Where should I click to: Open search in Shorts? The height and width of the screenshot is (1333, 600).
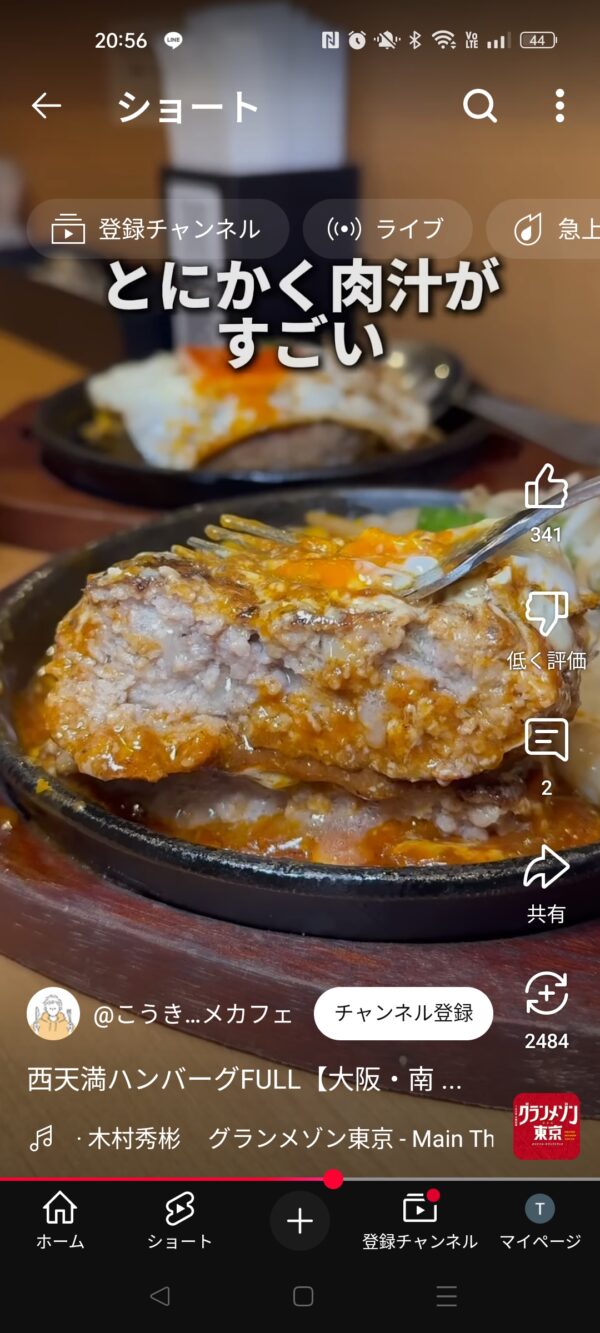pyautogui.click(x=480, y=105)
